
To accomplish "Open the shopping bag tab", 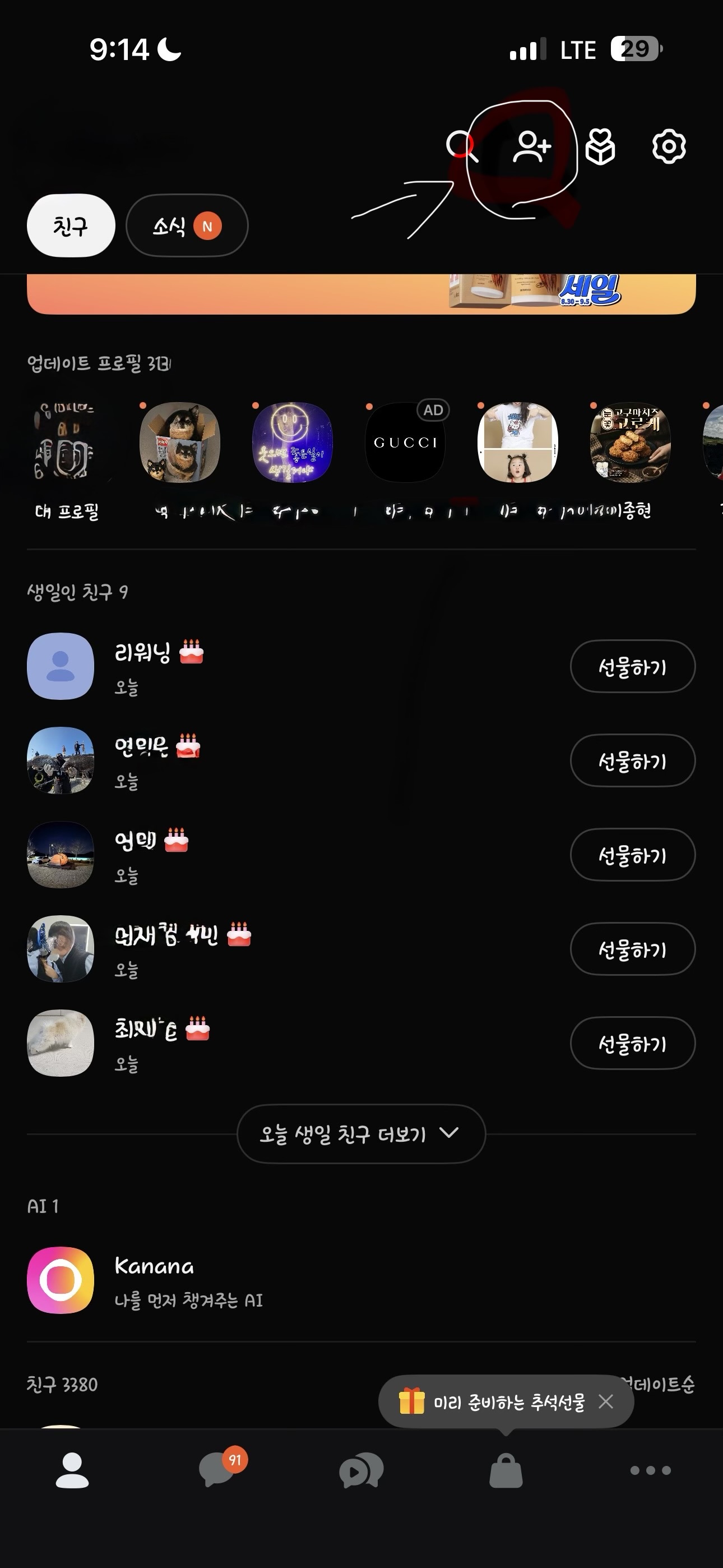I will click(506, 1470).
